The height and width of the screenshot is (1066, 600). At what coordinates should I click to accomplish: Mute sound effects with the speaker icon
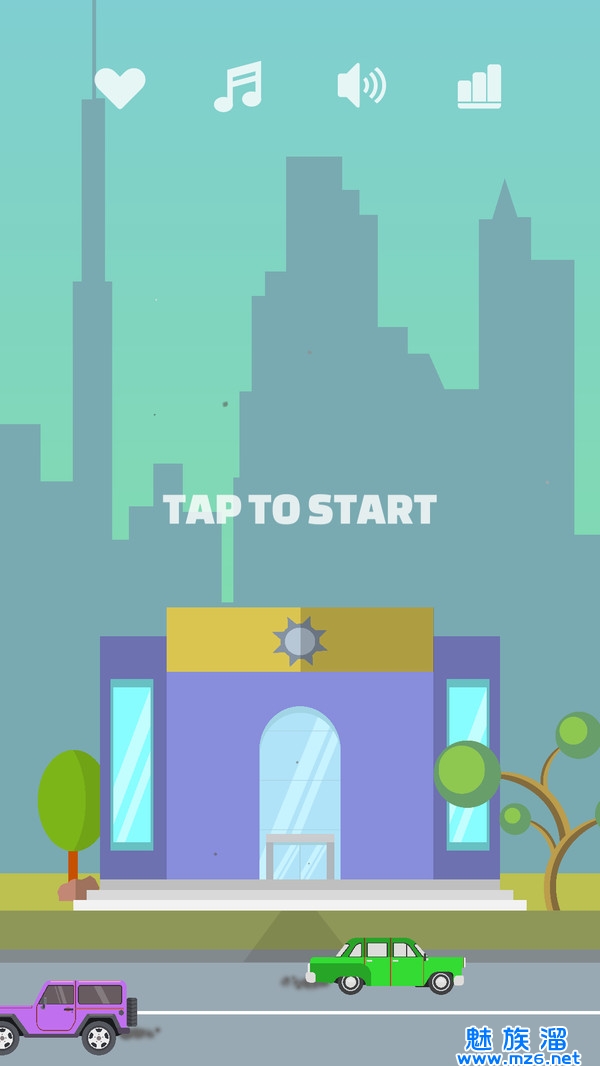click(360, 86)
